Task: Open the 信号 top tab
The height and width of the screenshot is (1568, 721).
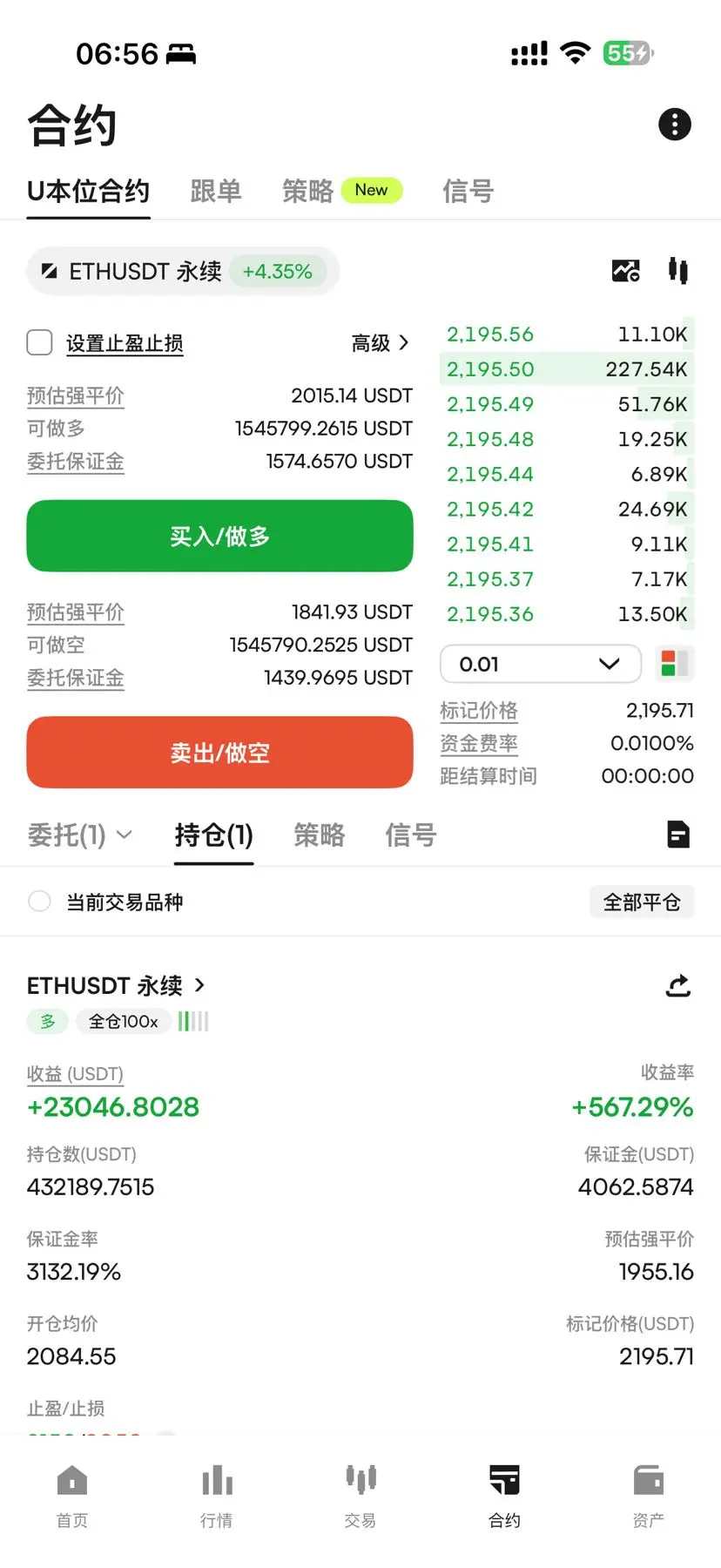Action: 468,191
